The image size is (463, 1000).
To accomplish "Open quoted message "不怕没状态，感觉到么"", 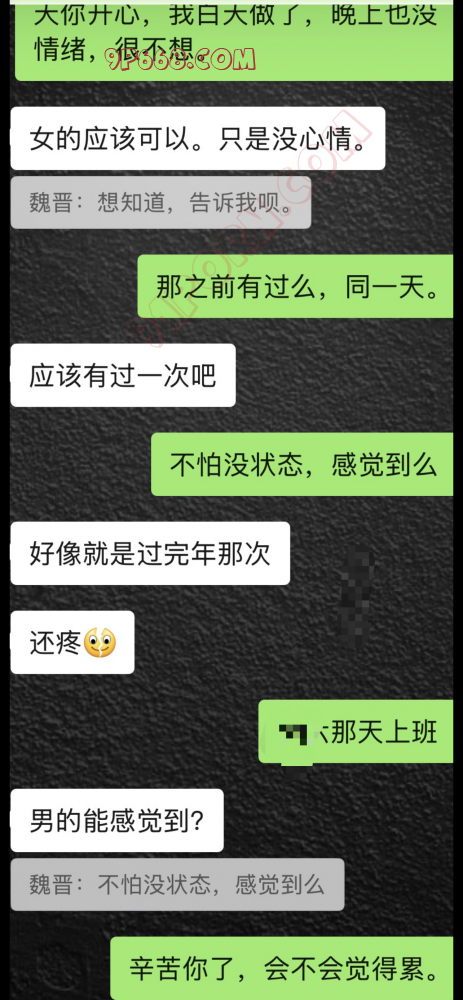I will pyautogui.click(x=177, y=885).
